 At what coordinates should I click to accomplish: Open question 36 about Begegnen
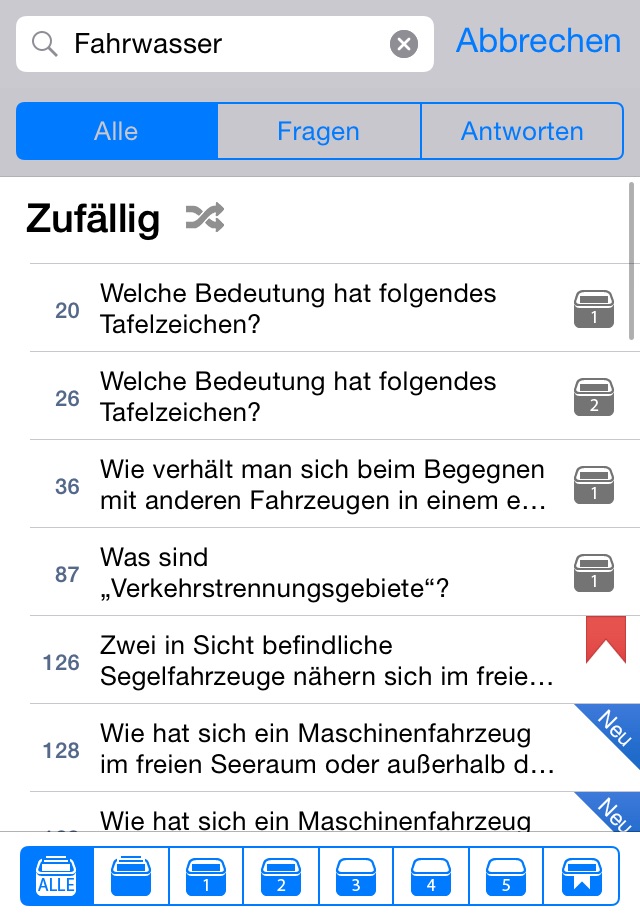click(x=334, y=484)
